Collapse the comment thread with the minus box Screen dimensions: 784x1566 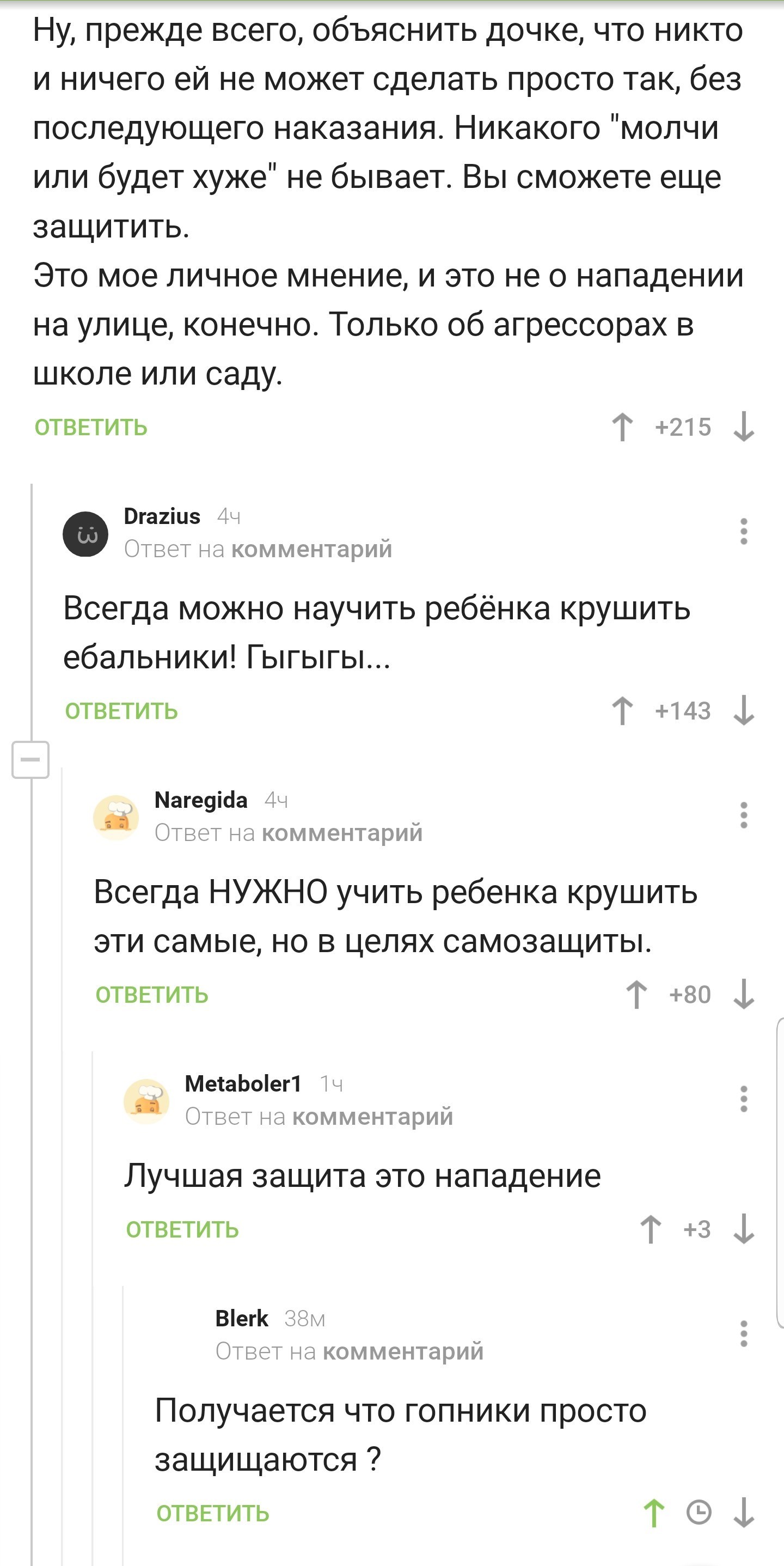tap(30, 759)
